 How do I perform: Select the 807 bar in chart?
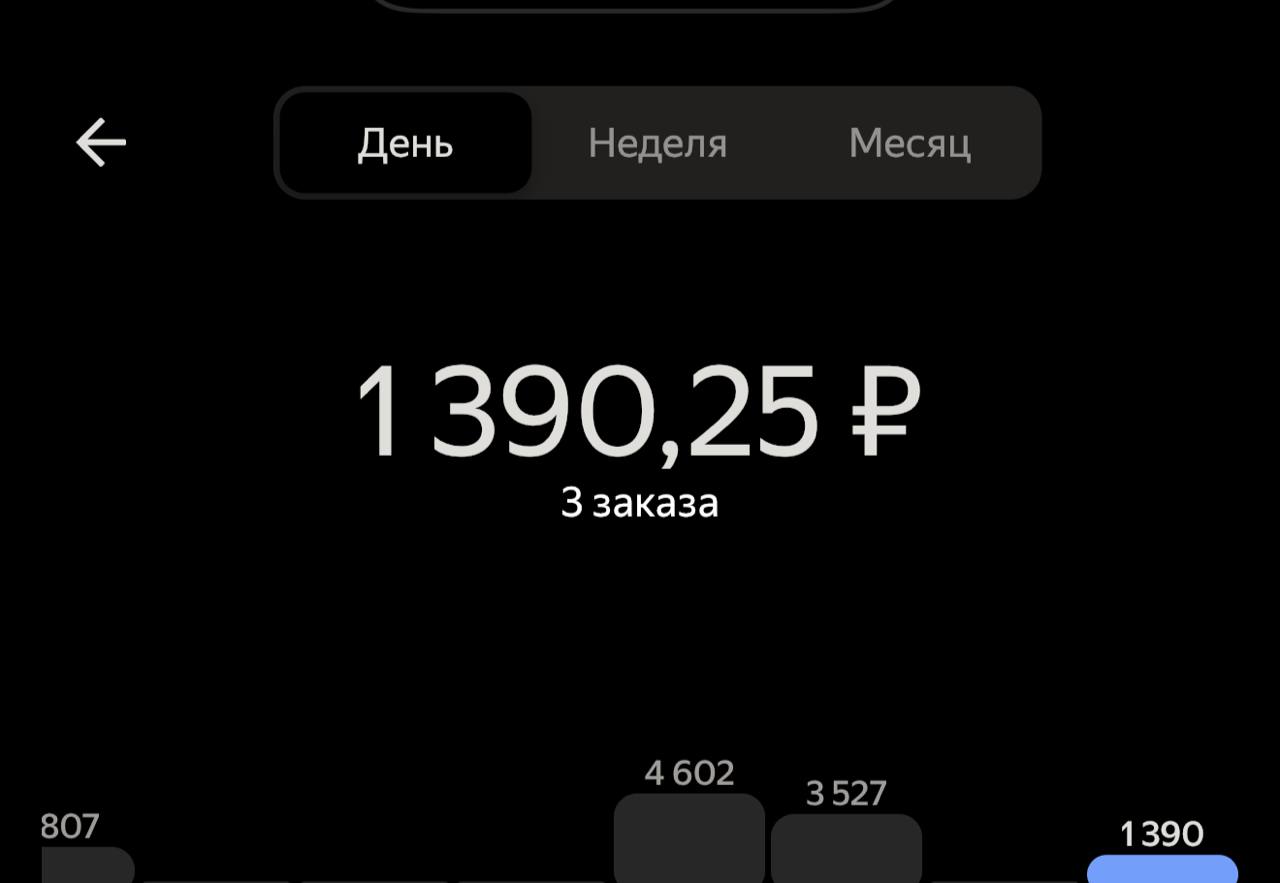[88, 865]
